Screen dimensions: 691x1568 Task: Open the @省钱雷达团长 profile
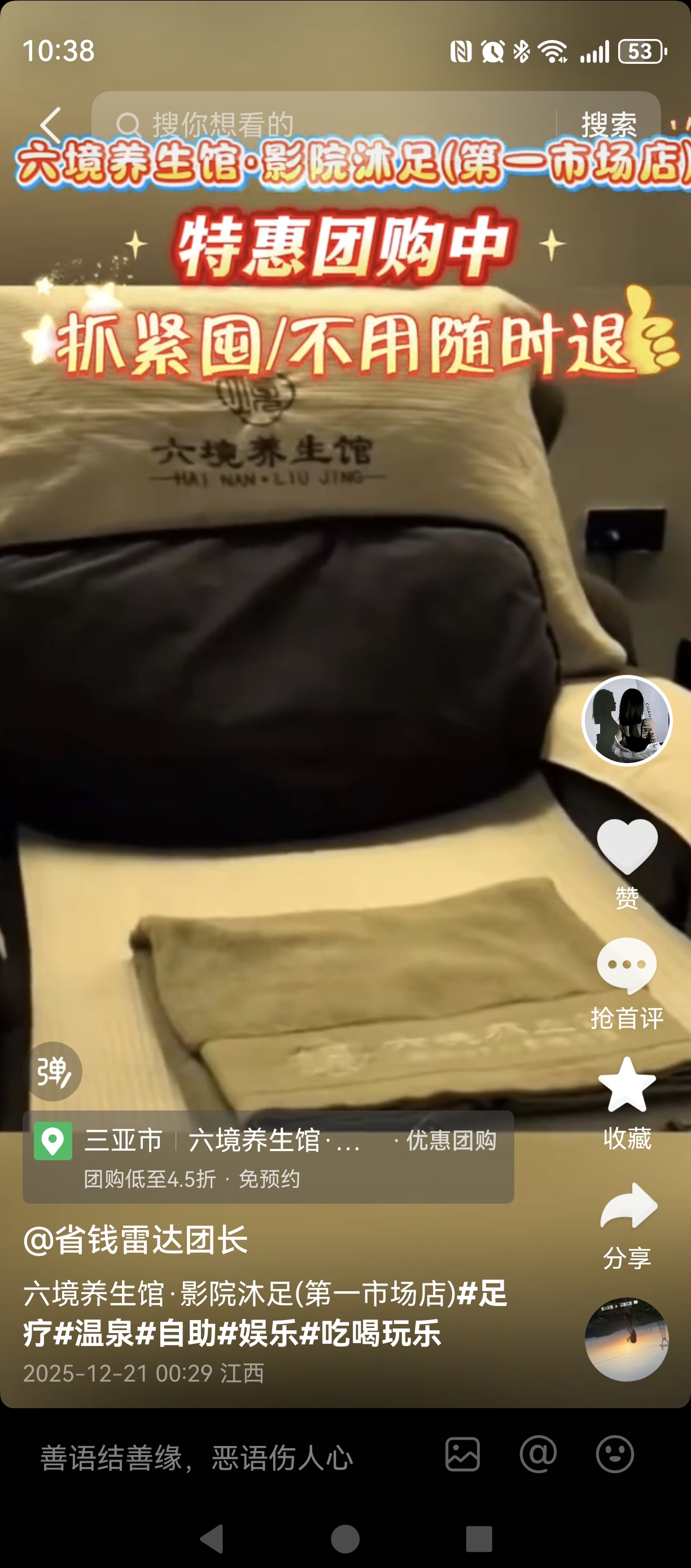135,1239
